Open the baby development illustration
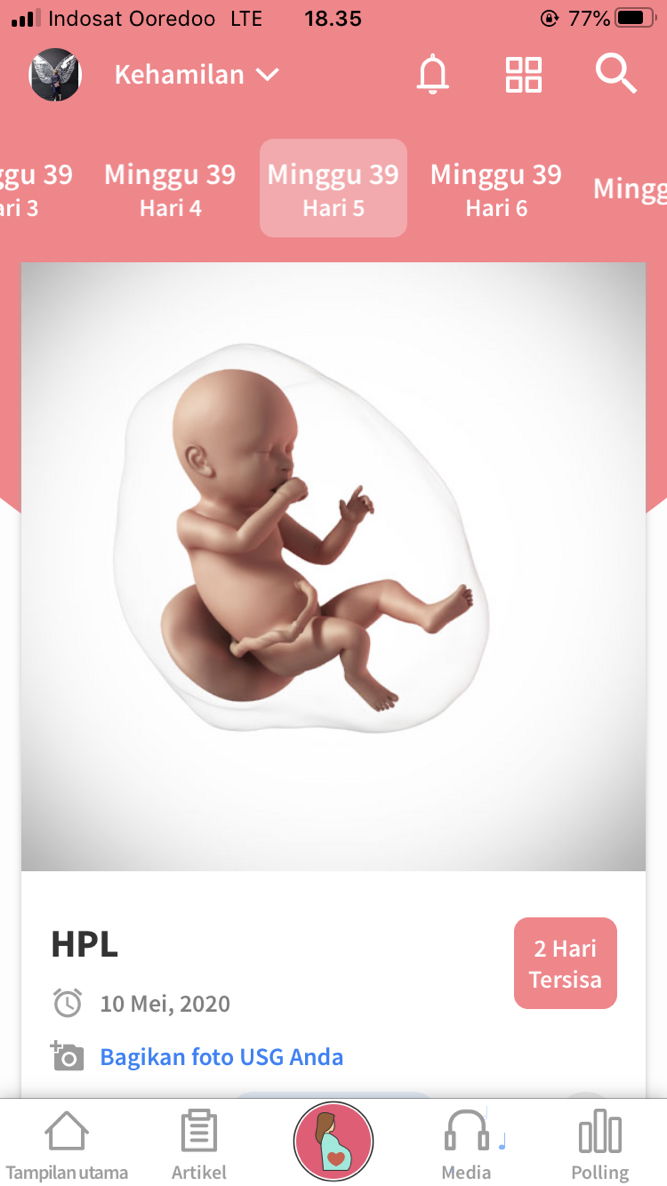This screenshot has width=667, height=1186. (x=333, y=565)
